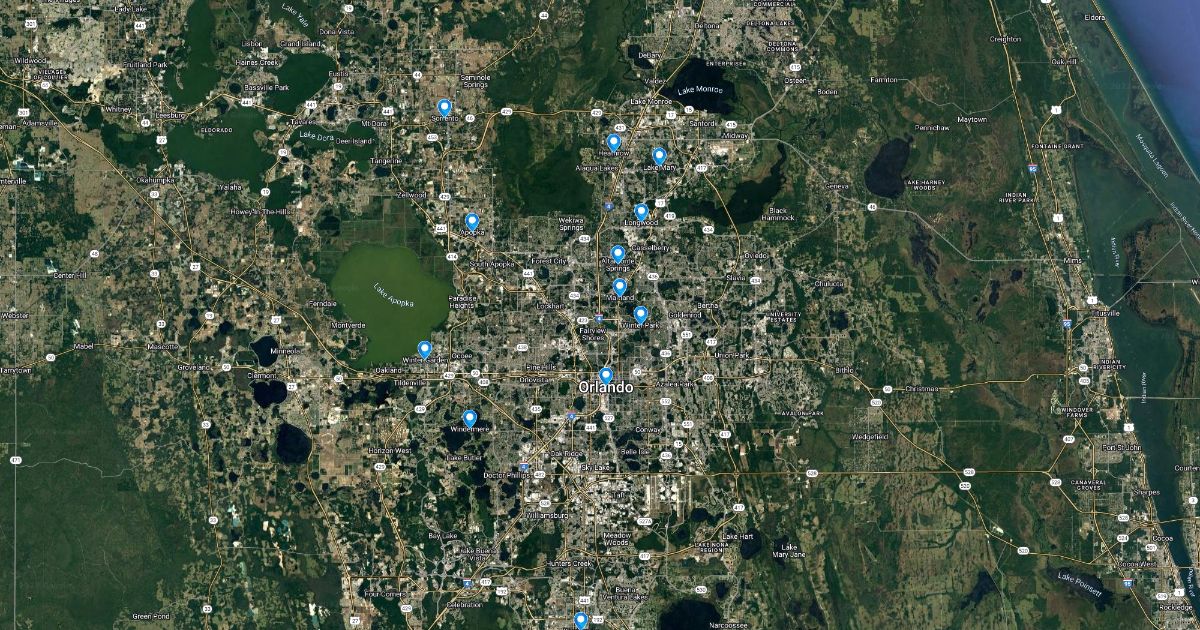This screenshot has height=630, width=1200.
Task: Open the Lake Mary map marker
Action: [x=659, y=156]
